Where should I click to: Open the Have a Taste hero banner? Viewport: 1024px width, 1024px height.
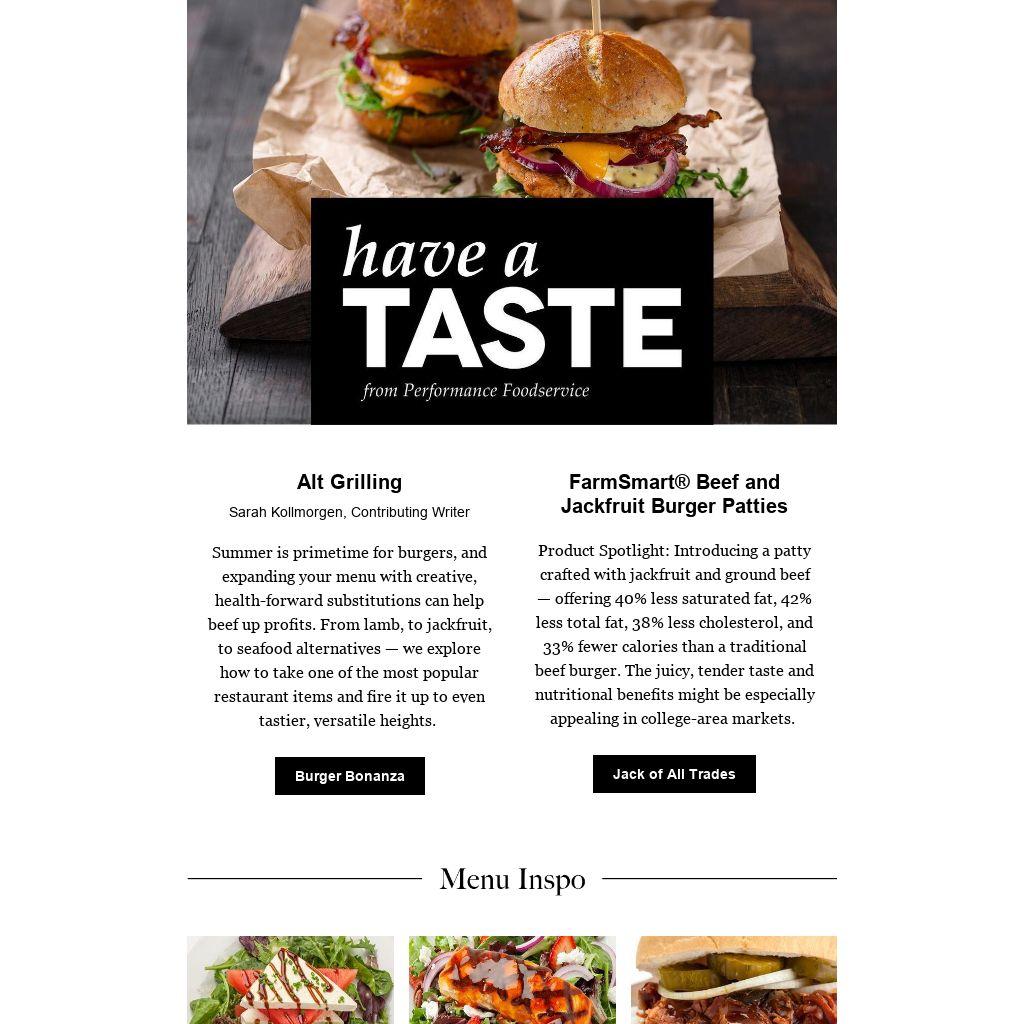coord(511,212)
